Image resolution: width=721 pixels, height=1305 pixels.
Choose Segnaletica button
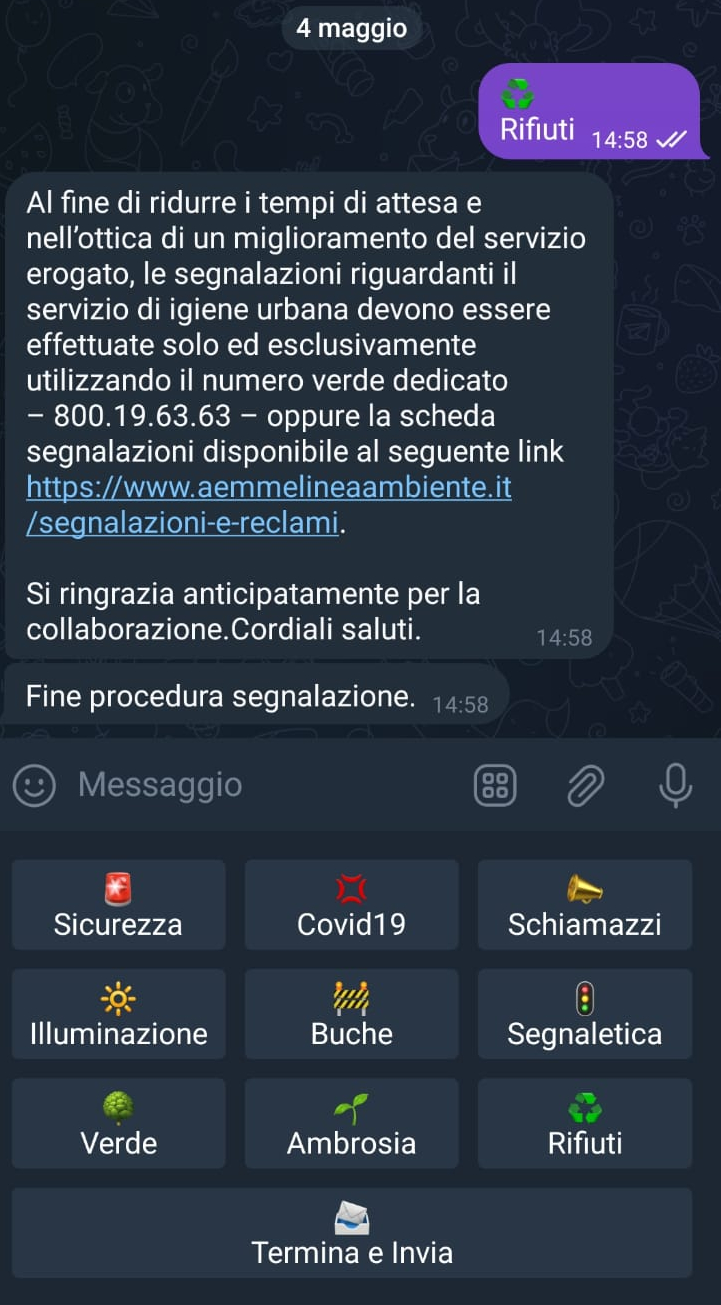[x=584, y=1014]
